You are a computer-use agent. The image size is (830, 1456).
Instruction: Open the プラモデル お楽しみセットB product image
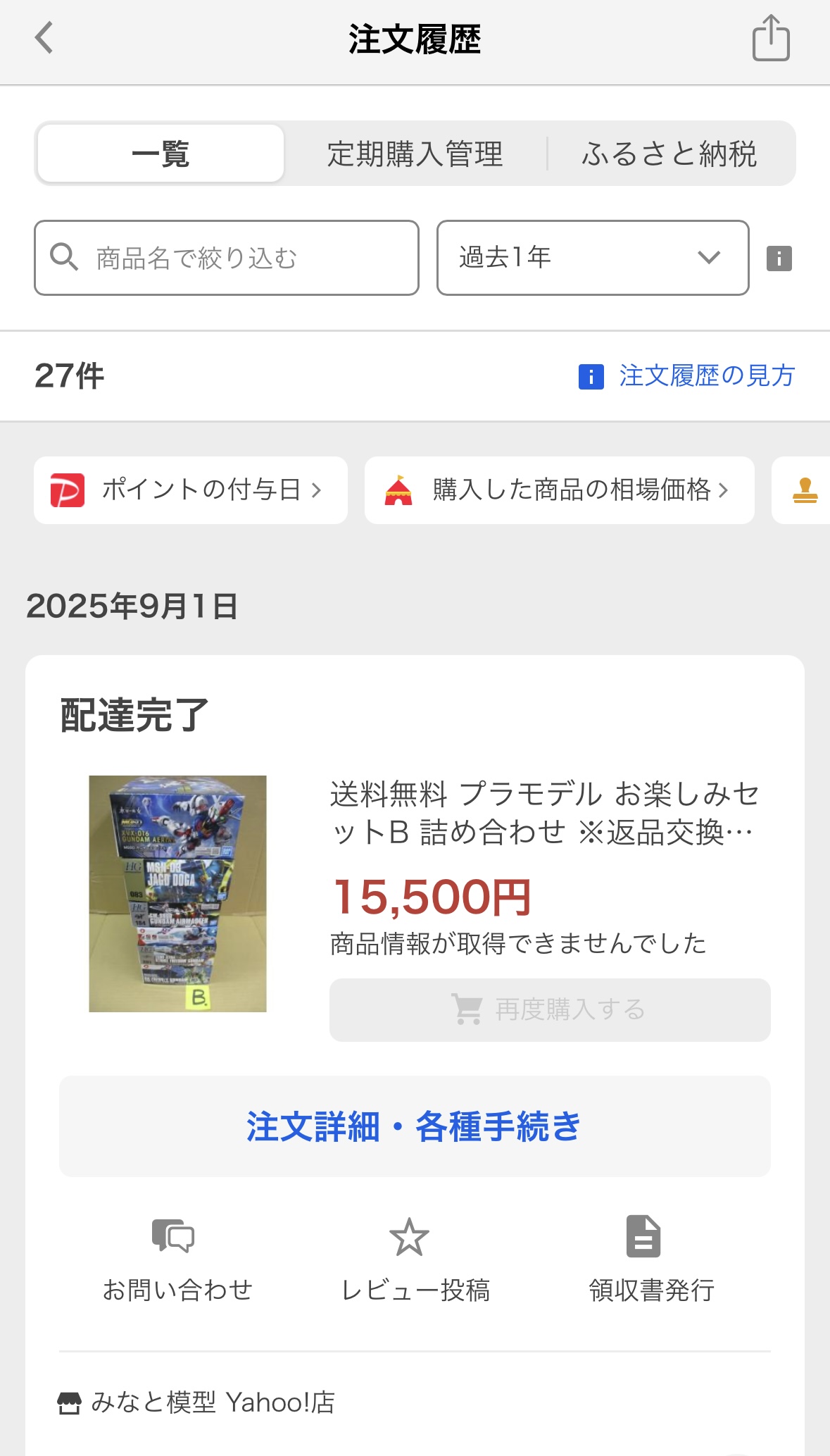point(177,893)
